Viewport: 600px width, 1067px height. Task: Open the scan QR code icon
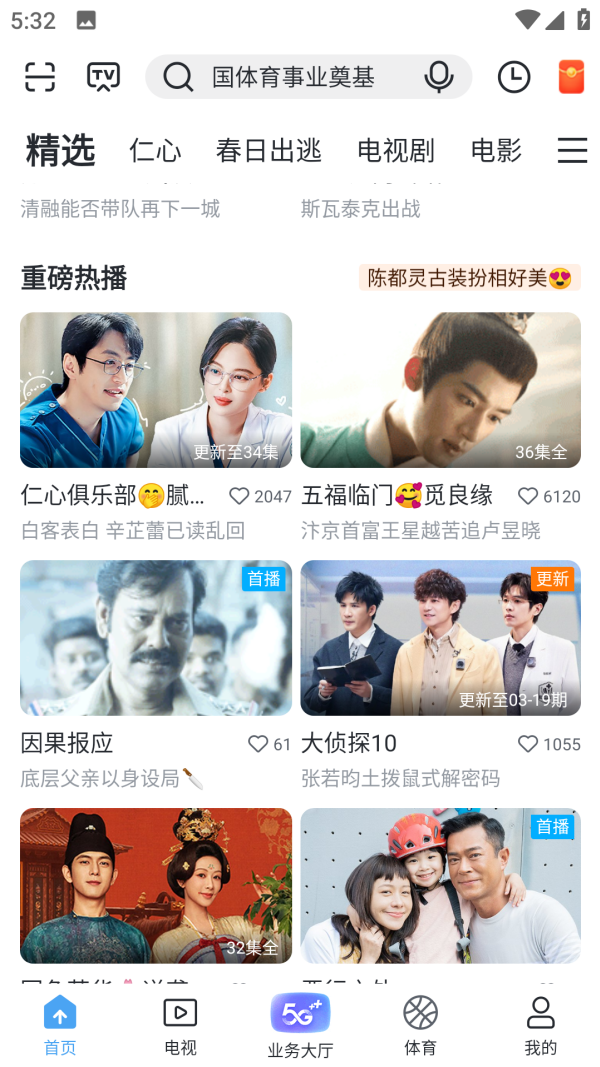(40, 77)
